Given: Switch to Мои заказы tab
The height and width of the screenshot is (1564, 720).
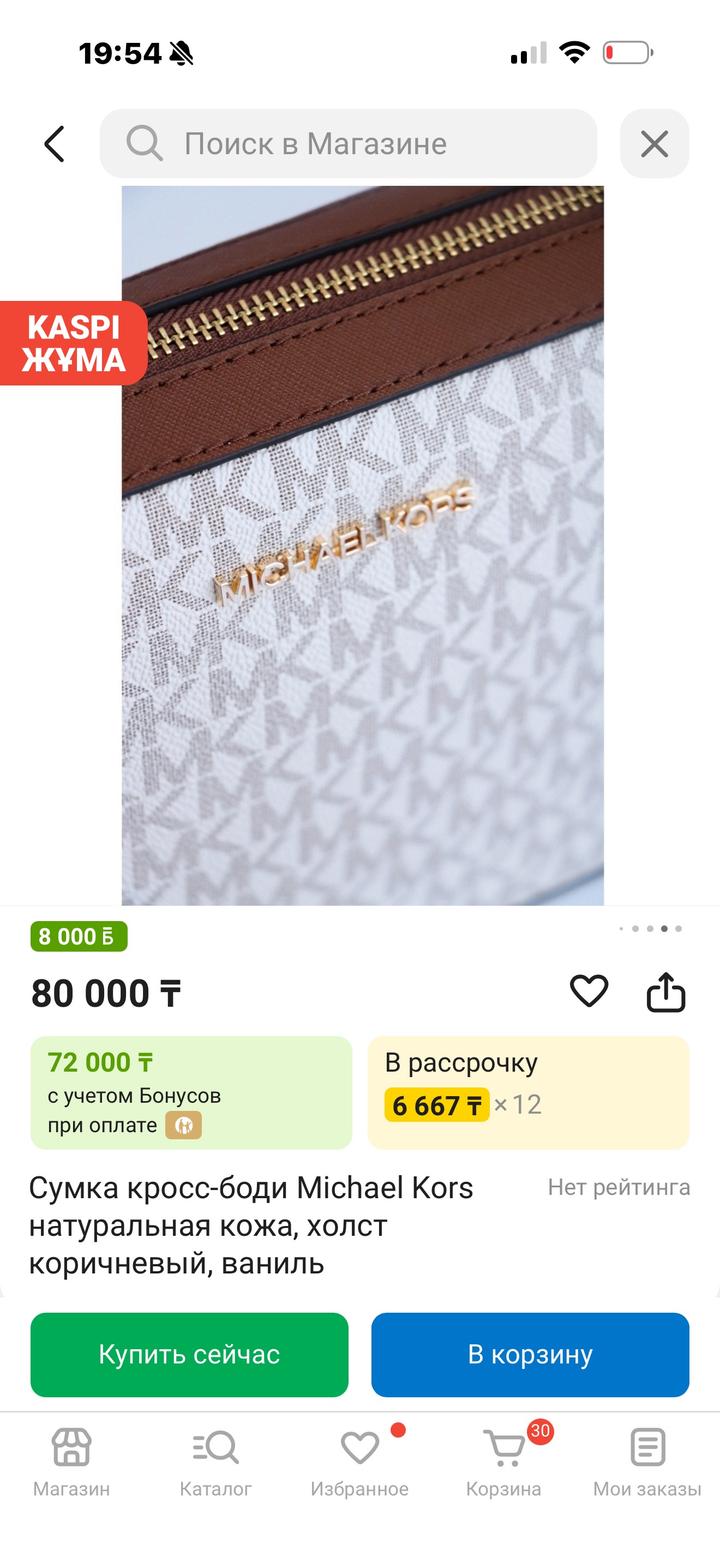Looking at the screenshot, I should [647, 1462].
